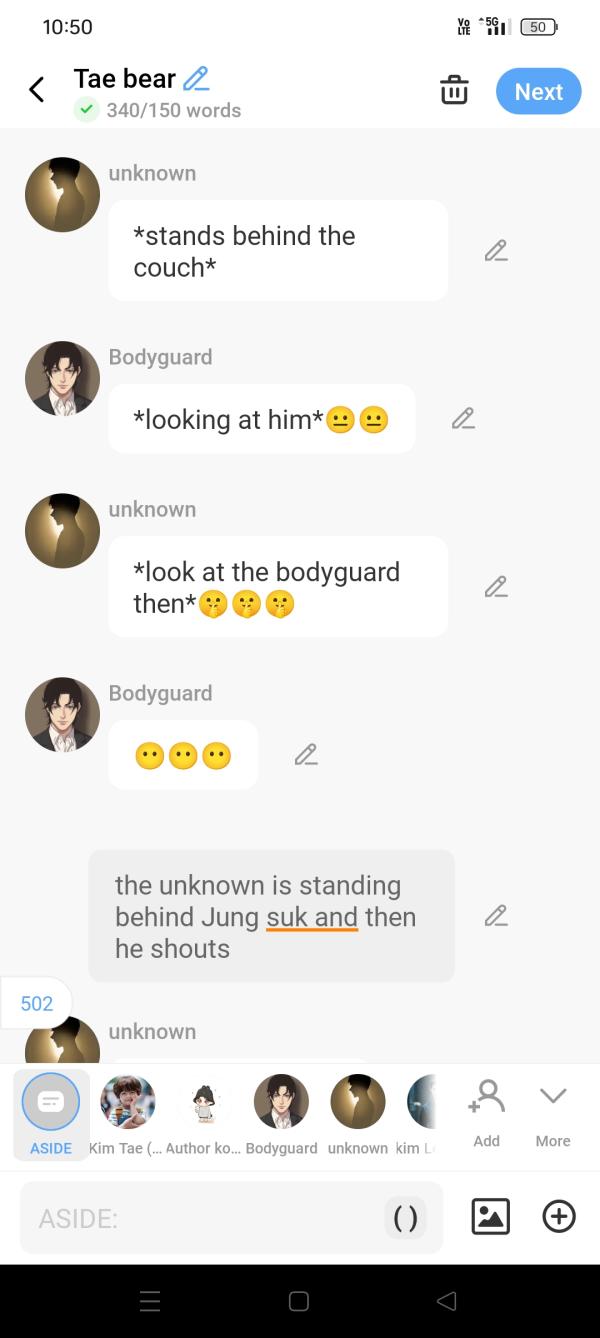Tap the Next button

pos(538,91)
